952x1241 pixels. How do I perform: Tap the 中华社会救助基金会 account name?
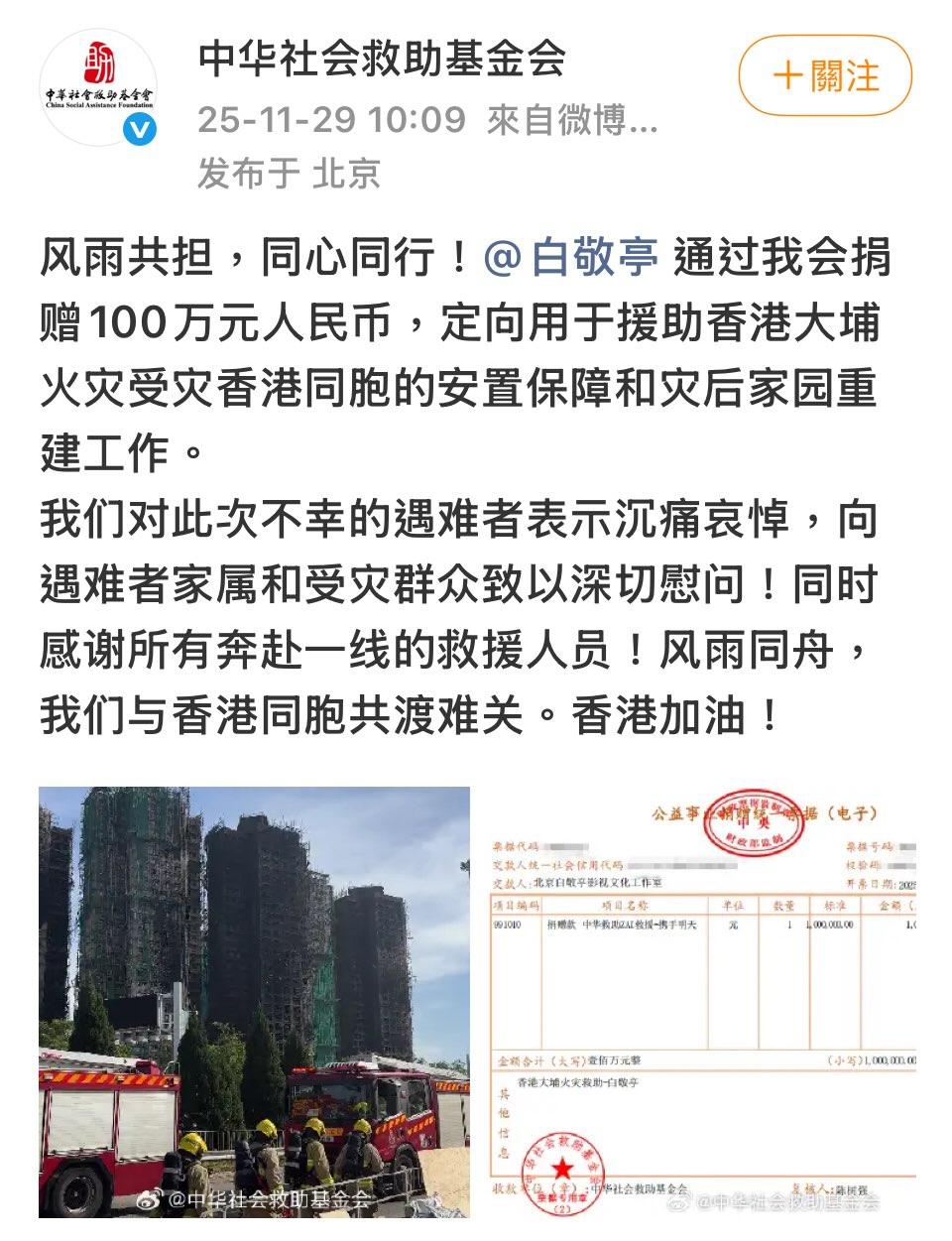click(382, 60)
